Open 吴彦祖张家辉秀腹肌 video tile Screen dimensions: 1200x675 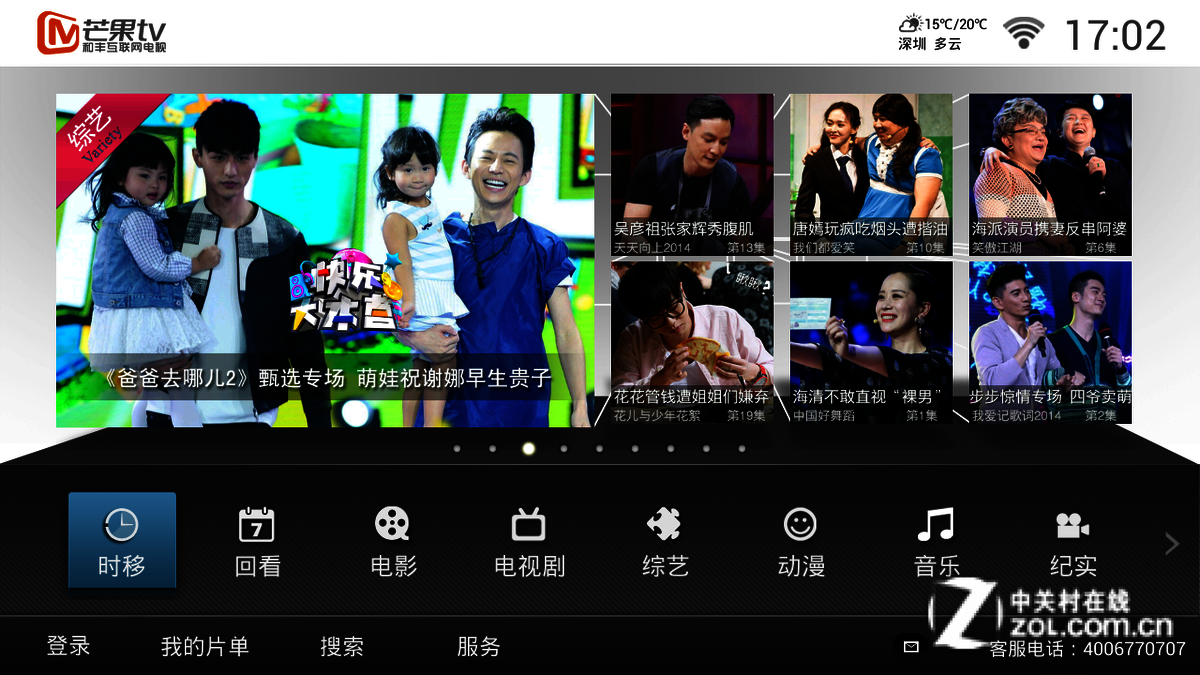692,175
